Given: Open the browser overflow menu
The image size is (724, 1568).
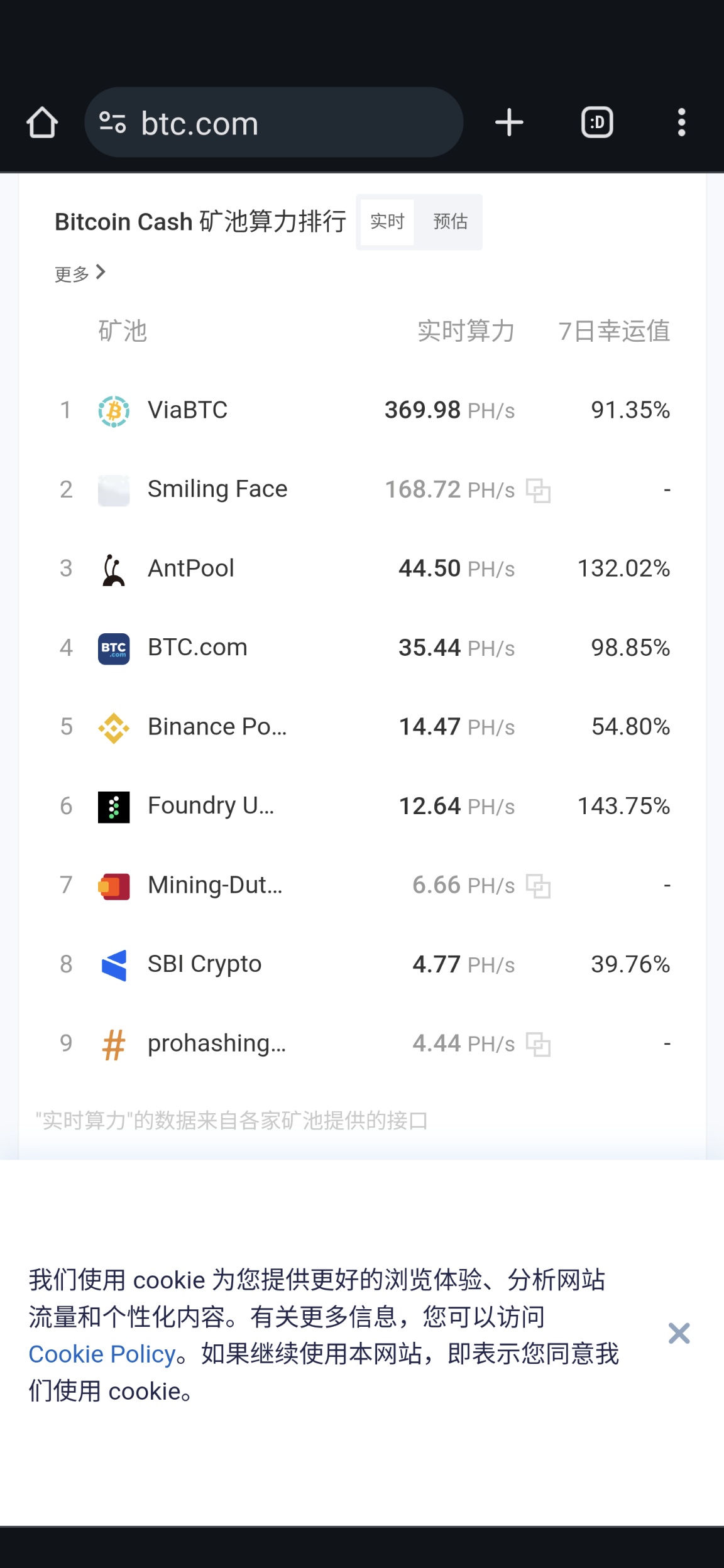Looking at the screenshot, I should click(x=681, y=122).
